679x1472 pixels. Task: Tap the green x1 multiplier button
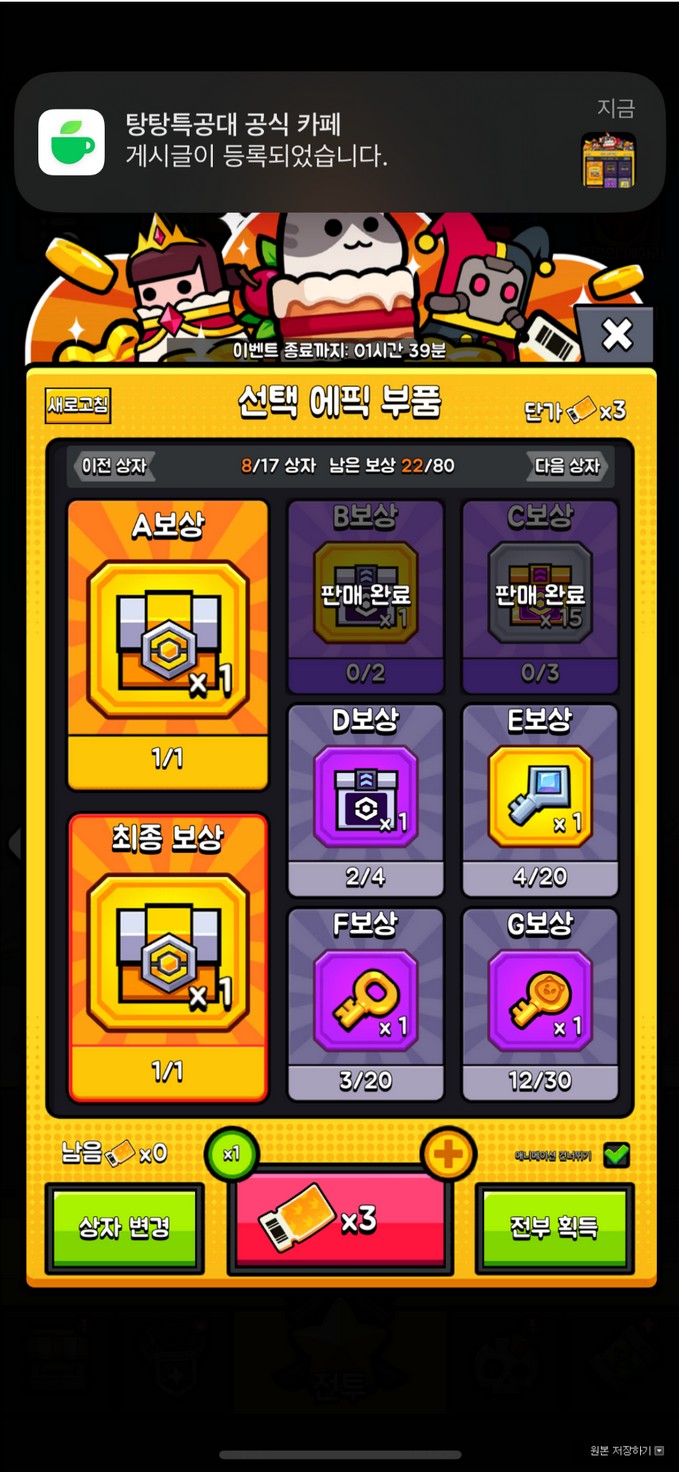(232, 1154)
